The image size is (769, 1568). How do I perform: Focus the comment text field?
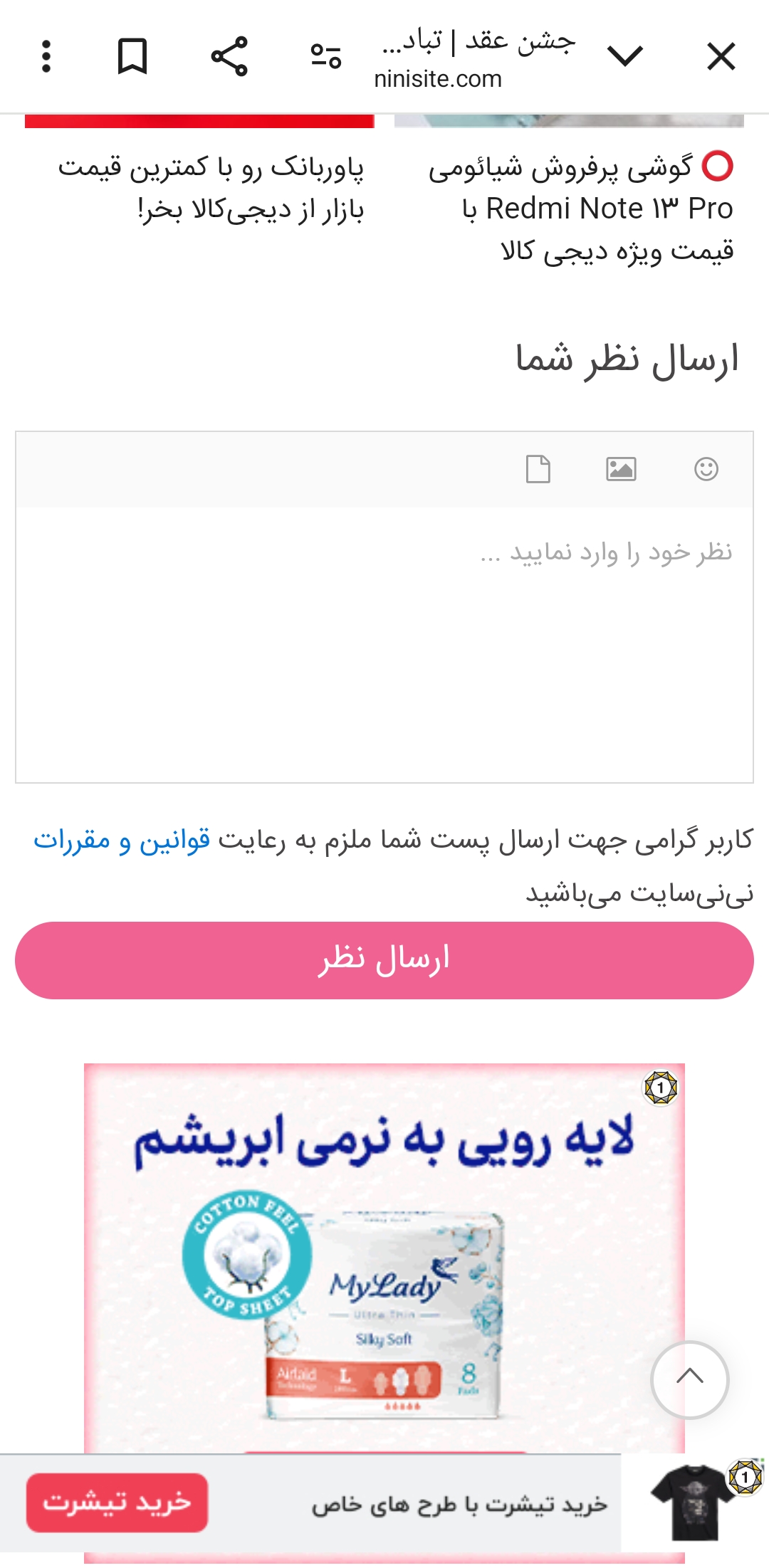click(x=384, y=641)
